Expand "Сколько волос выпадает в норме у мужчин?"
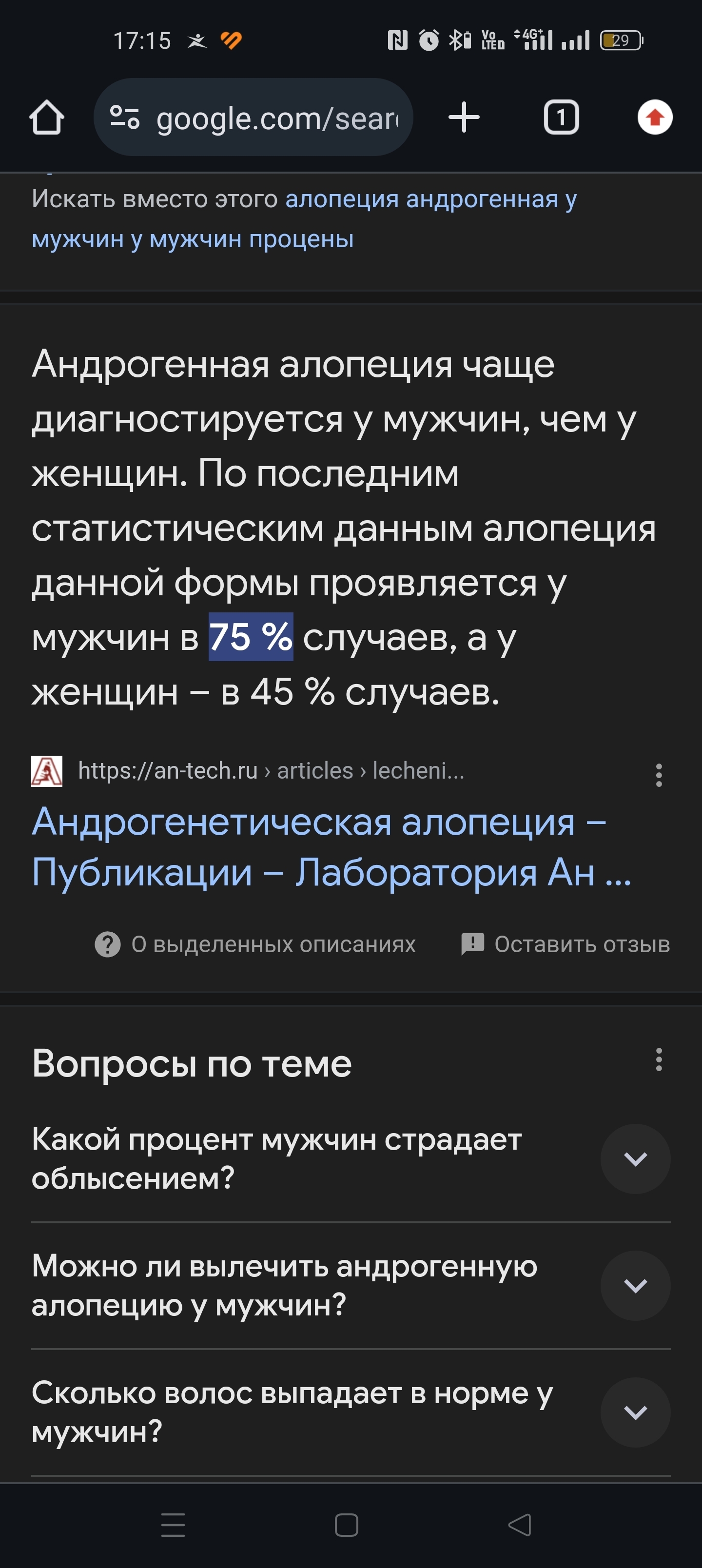This screenshot has width=702, height=1568. tap(635, 1411)
